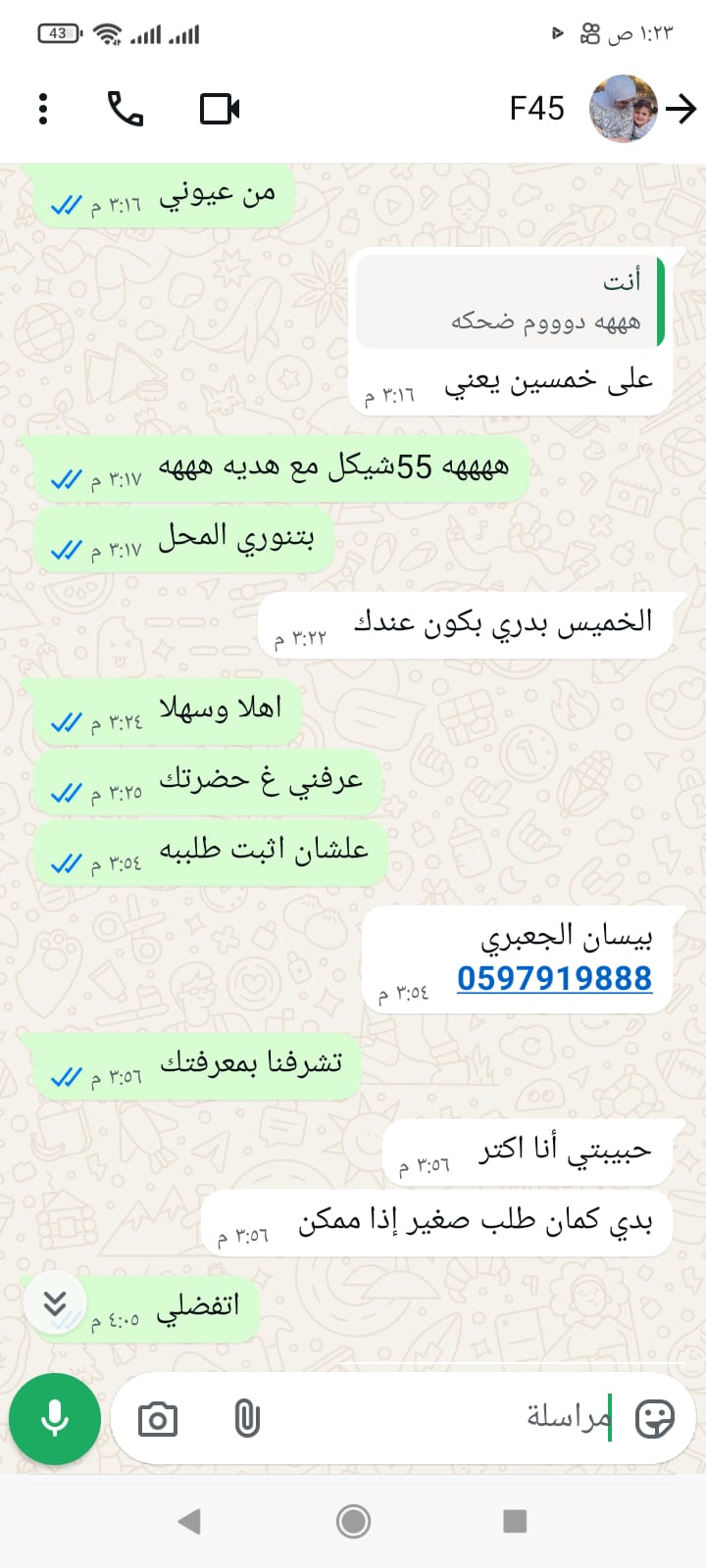The height and width of the screenshot is (1568, 706).
Task: Open the sticker and emoji picker
Action: 655,1418
